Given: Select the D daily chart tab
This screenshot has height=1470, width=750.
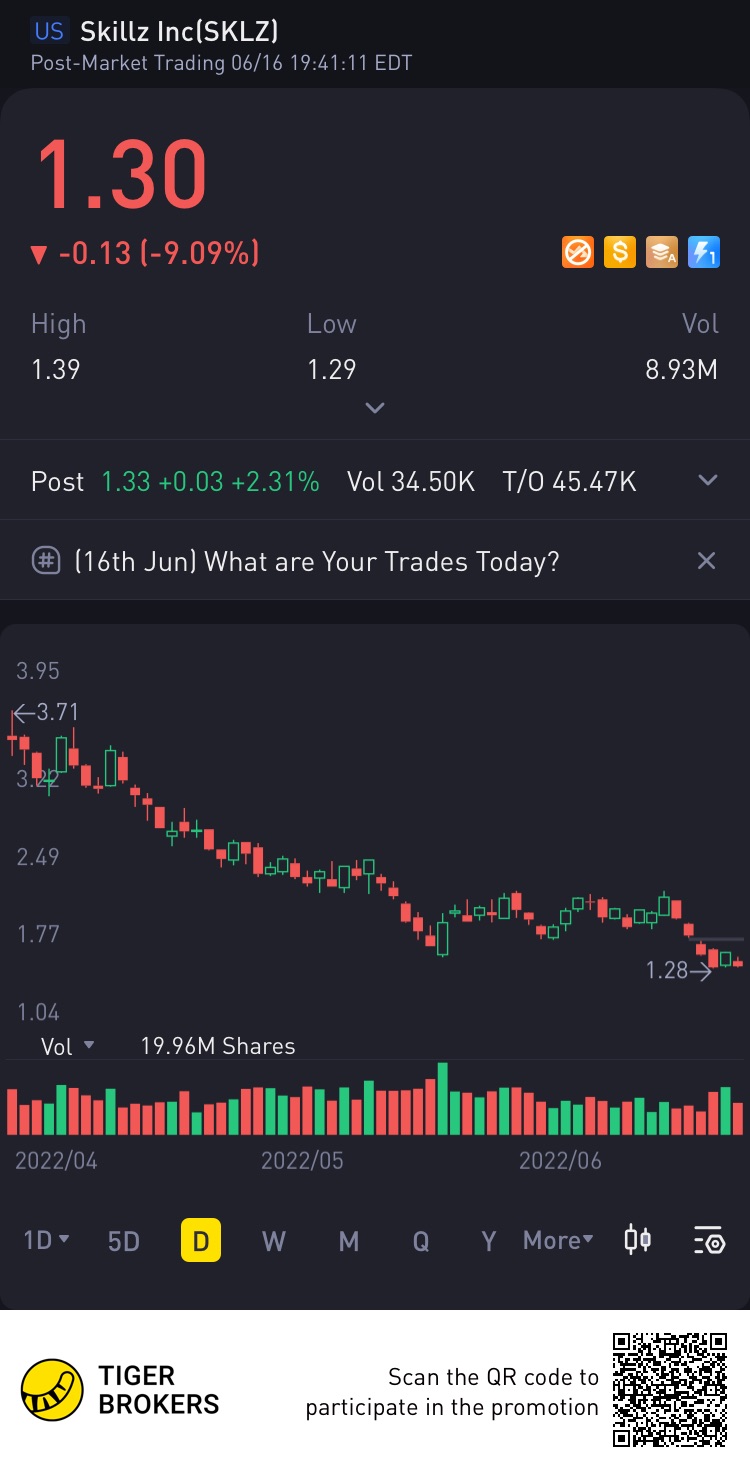Looking at the screenshot, I should tap(200, 1241).
